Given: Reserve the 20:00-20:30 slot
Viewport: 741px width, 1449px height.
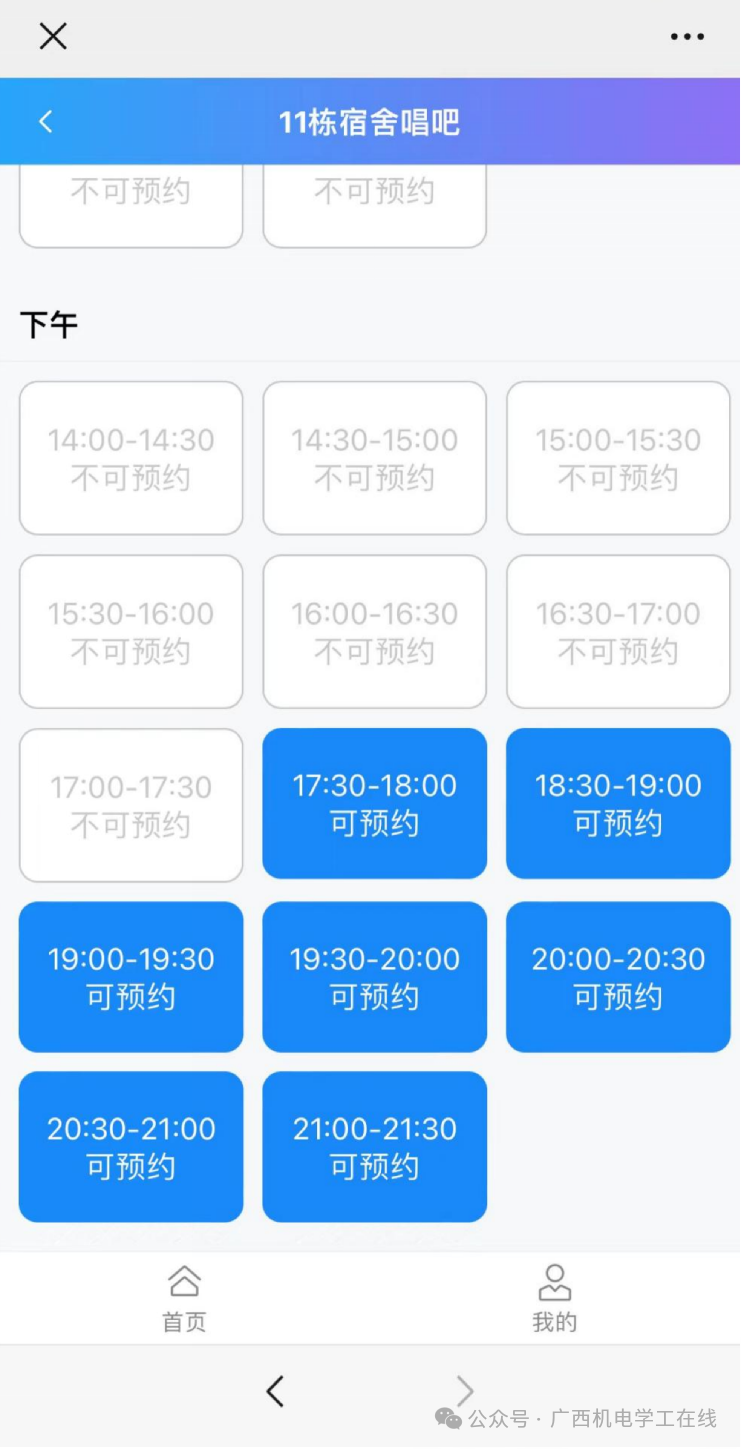Looking at the screenshot, I should pyautogui.click(x=618, y=977).
